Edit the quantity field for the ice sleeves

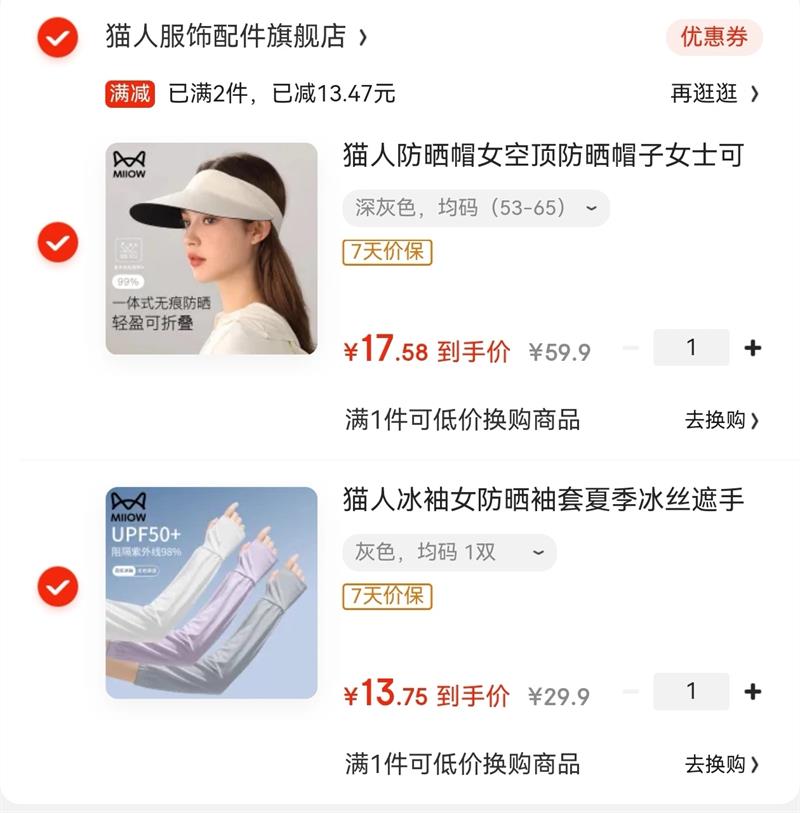tap(691, 691)
